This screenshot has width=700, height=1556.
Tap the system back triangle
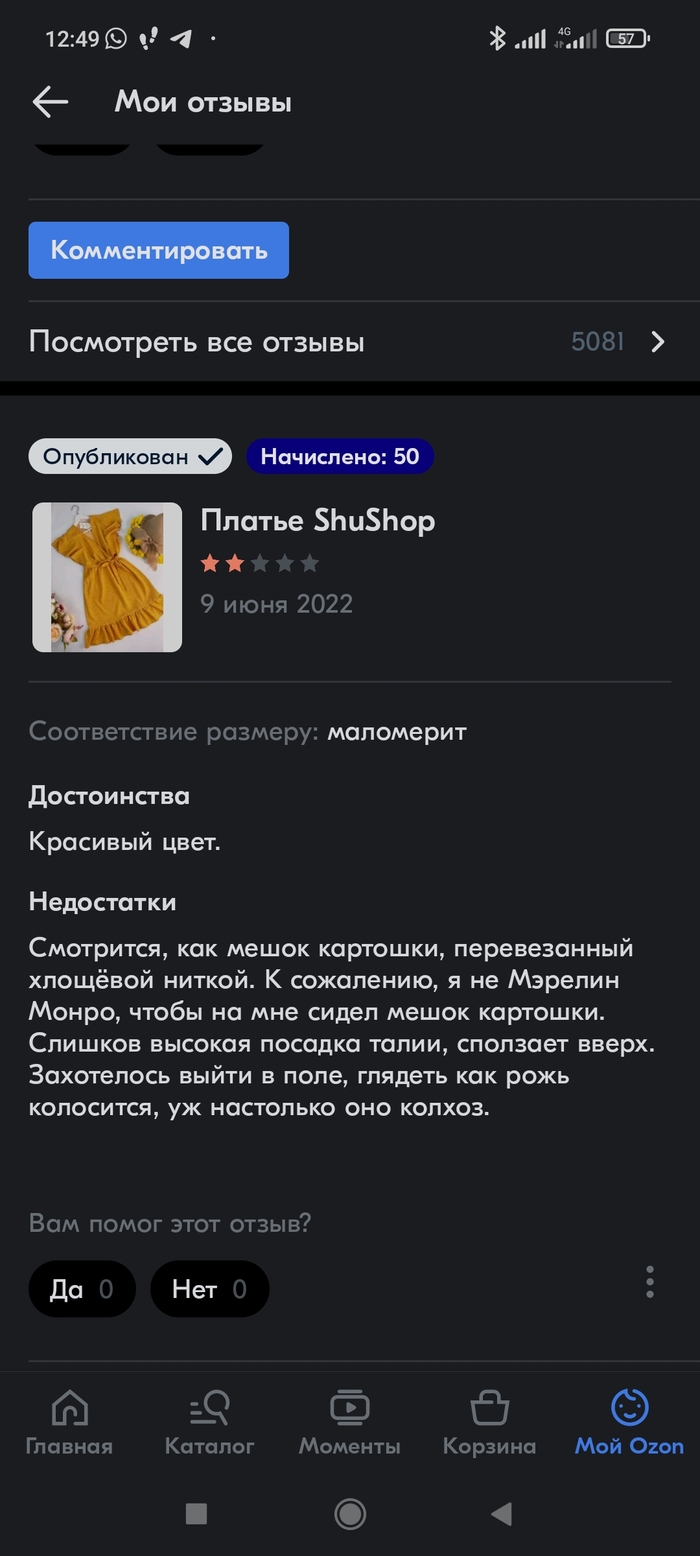click(x=501, y=1514)
